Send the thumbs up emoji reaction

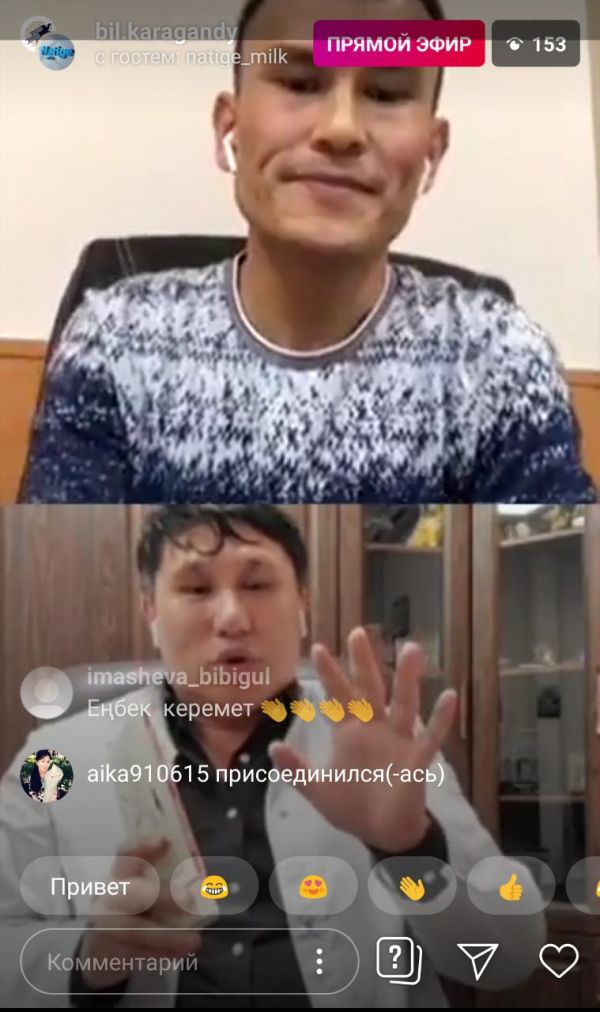[510, 887]
